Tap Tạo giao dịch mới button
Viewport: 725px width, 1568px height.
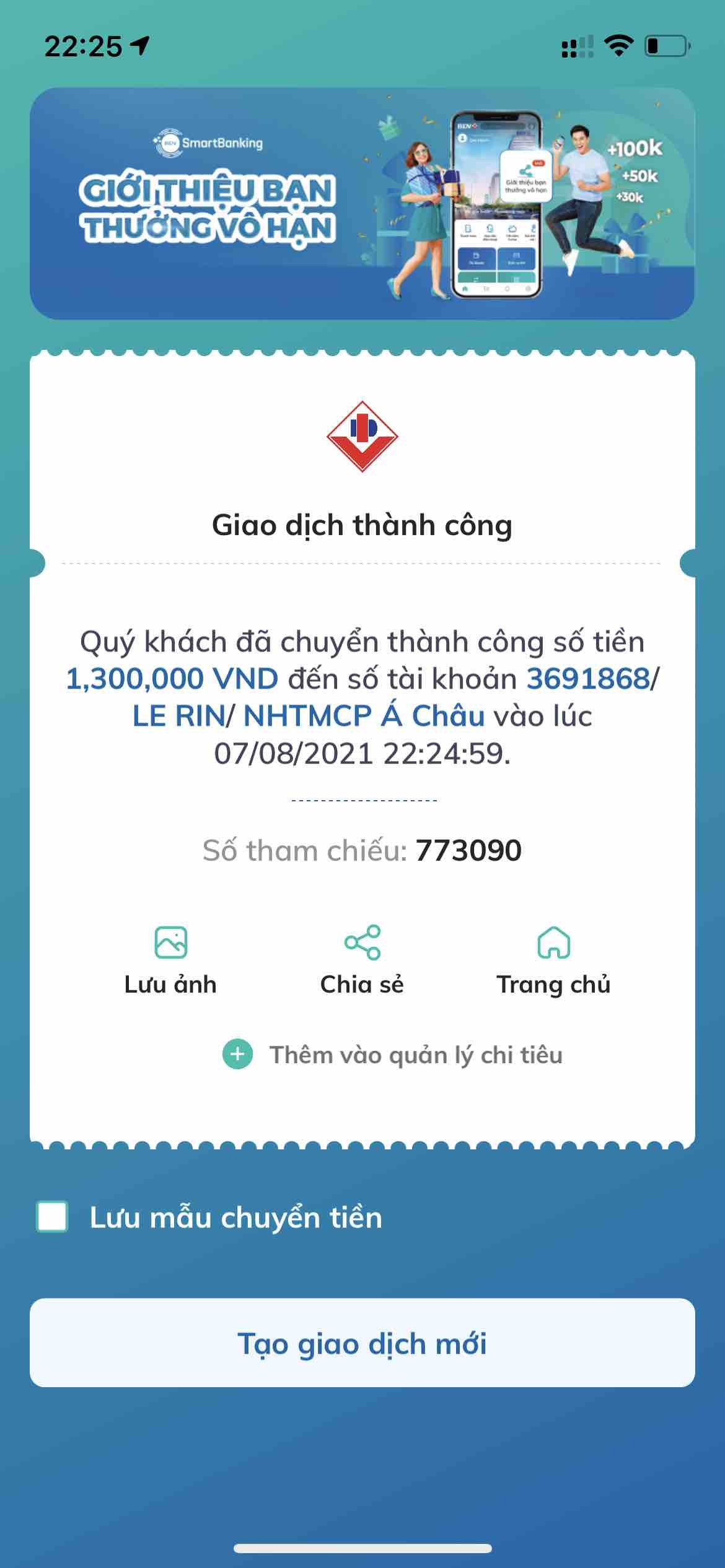click(362, 1344)
